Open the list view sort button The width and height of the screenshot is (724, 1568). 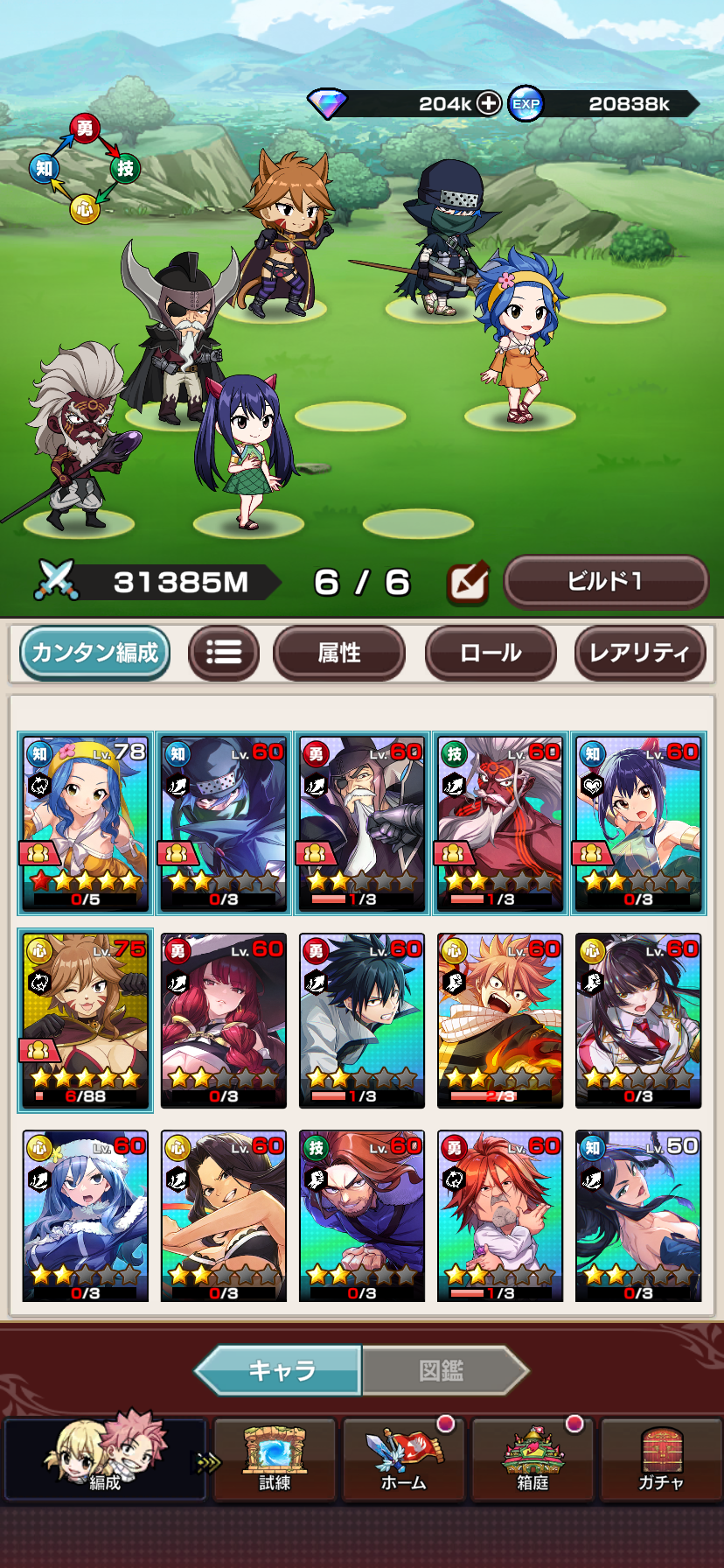point(224,653)
